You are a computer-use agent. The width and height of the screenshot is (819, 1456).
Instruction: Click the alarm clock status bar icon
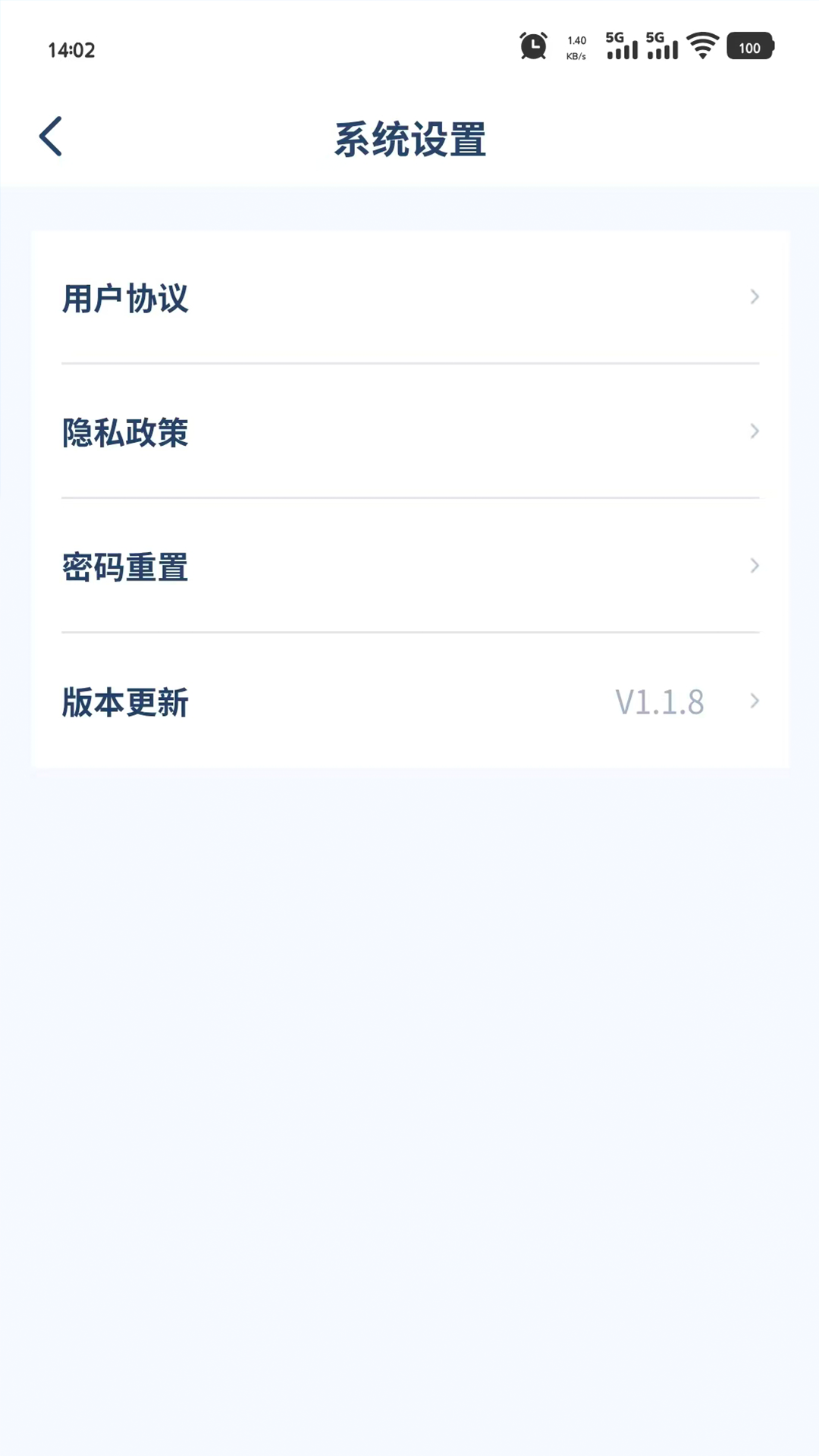(533, 46)
